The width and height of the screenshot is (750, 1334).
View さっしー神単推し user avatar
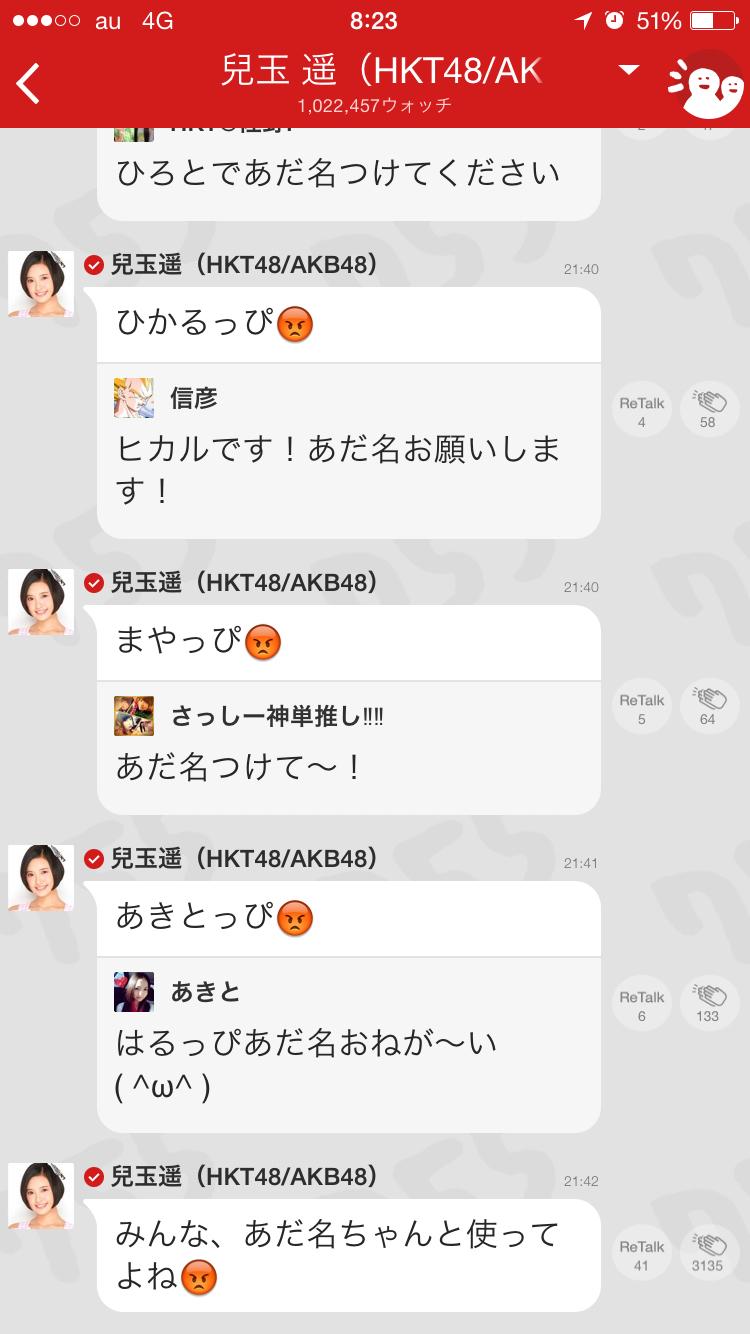pos(134,716)
